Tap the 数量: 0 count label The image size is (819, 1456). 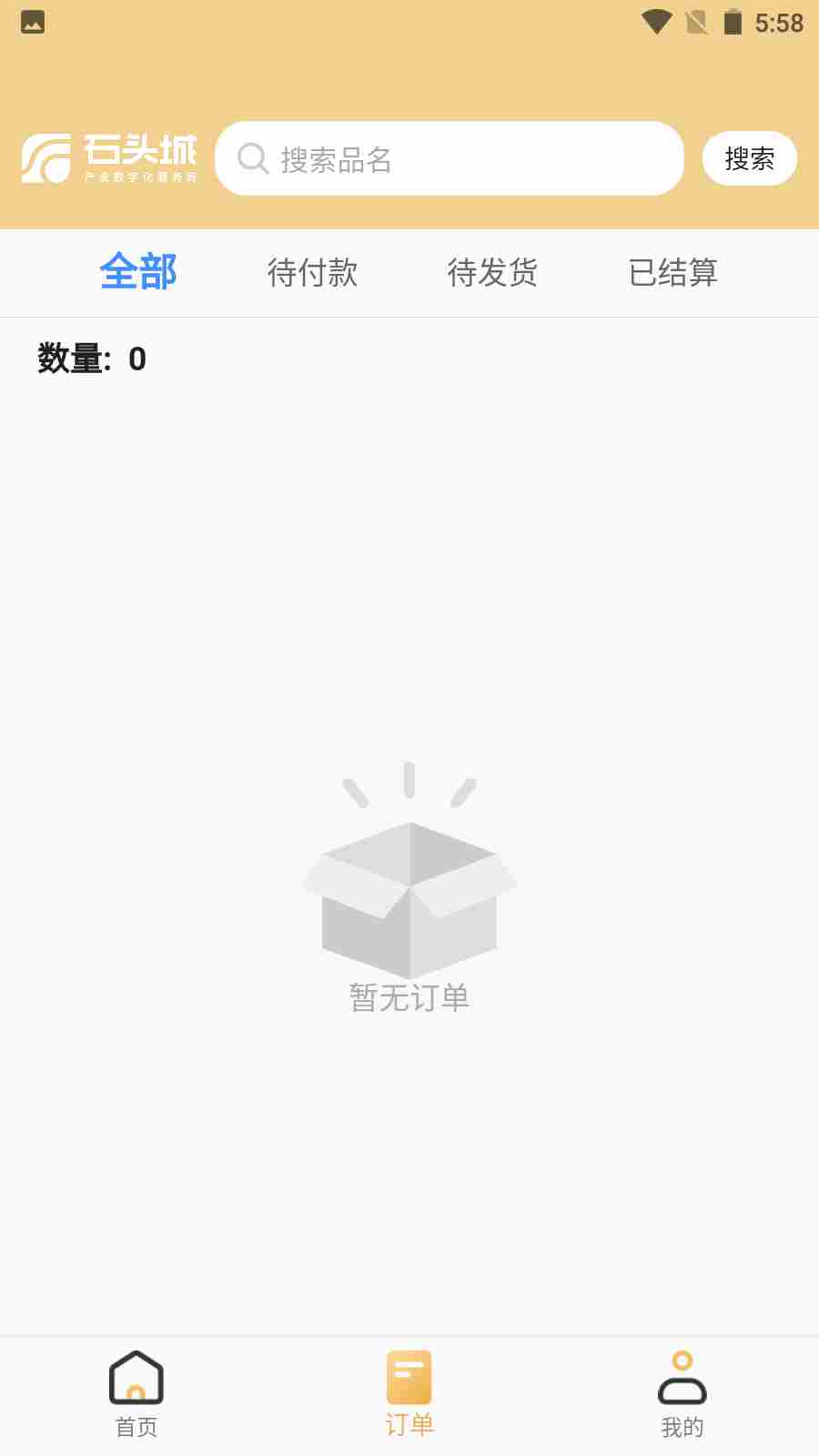pyautogui.click(x=89, y=359)
